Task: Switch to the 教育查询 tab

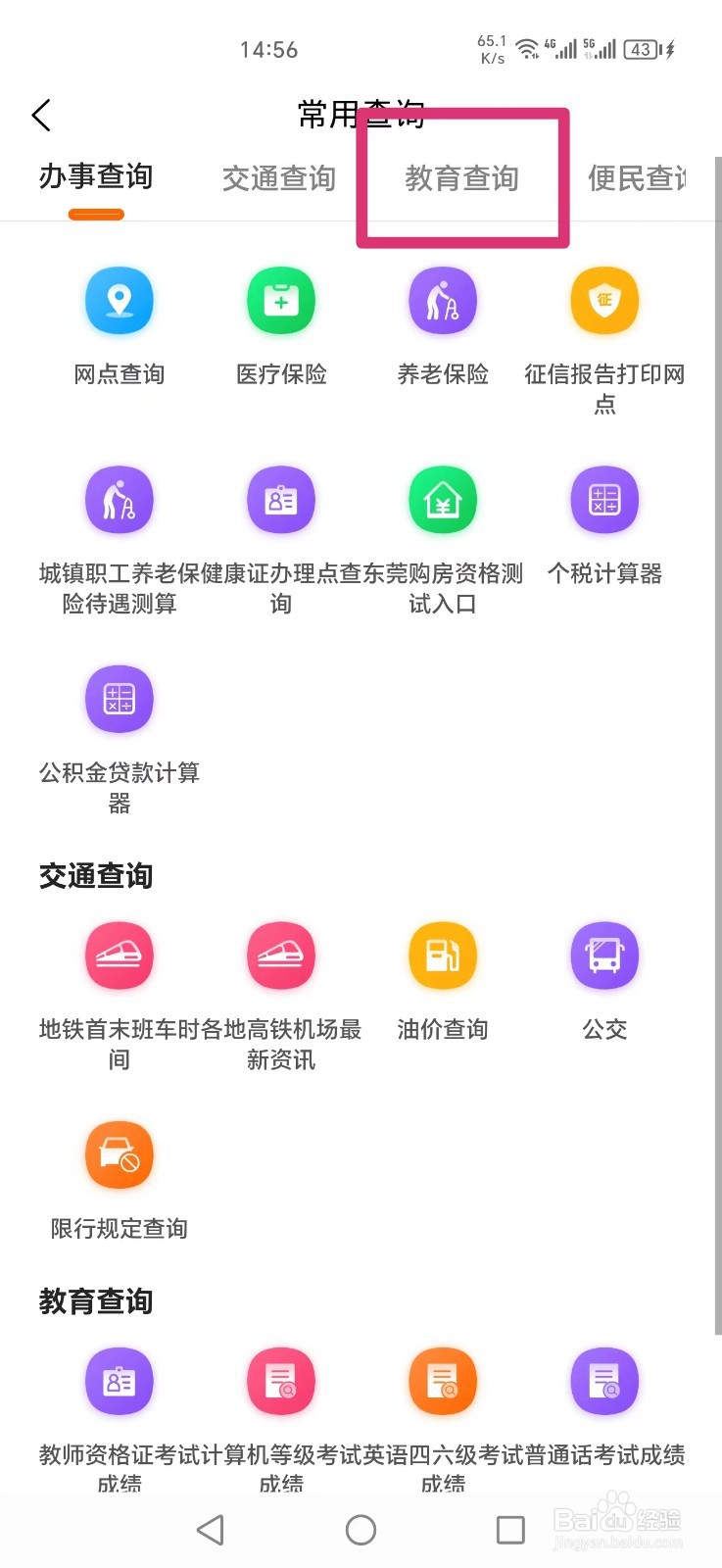Action: (461, 178)
